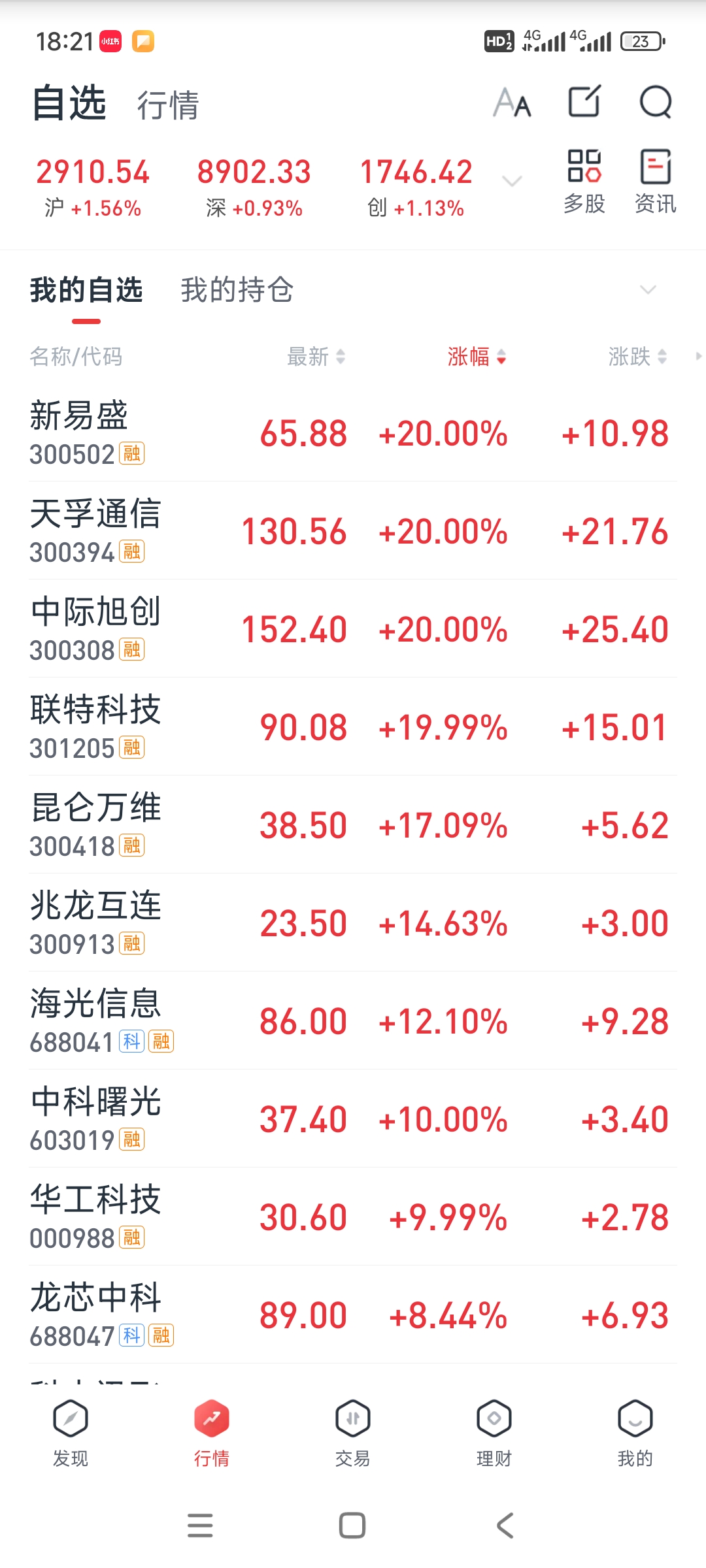Image resolution: width=706 pixels, height=1568 pixels.
Task: Sort the list by 涨跌 amount
Action: click(x=637, y=357)
